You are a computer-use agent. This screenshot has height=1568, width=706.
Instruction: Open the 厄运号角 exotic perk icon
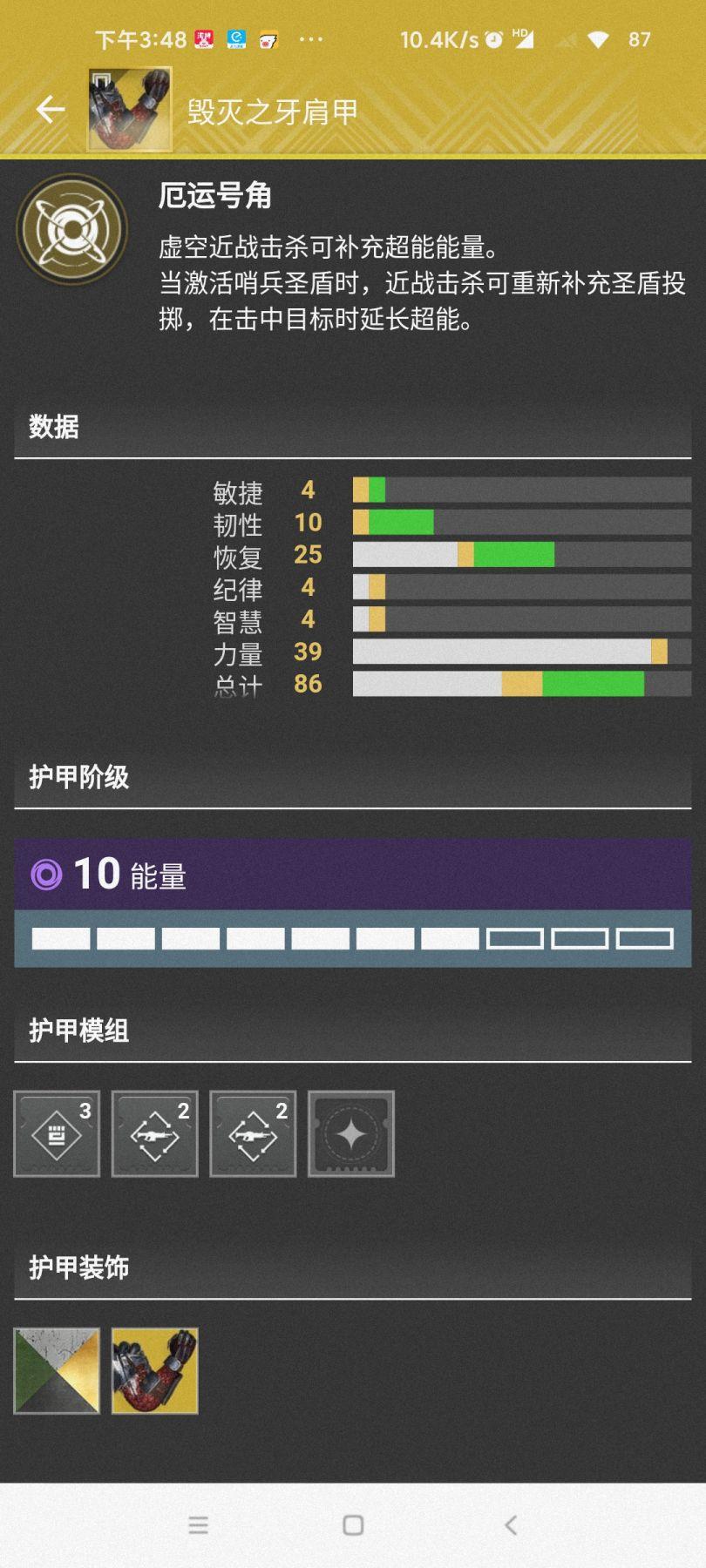click(72, 229)
